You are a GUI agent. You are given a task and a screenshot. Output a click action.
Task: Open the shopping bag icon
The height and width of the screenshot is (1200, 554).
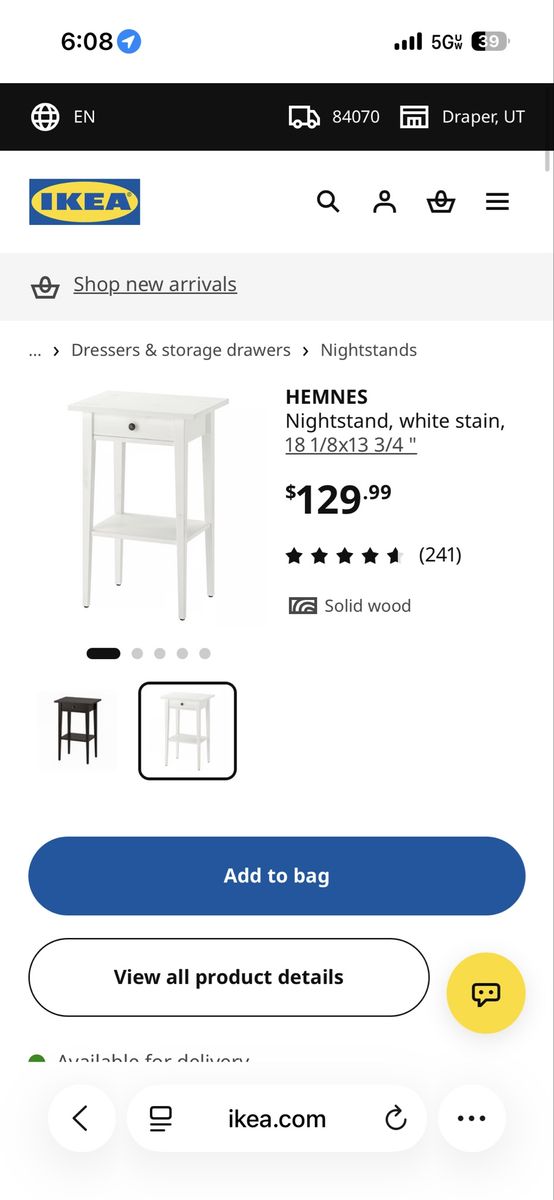[x=440, y=201]
